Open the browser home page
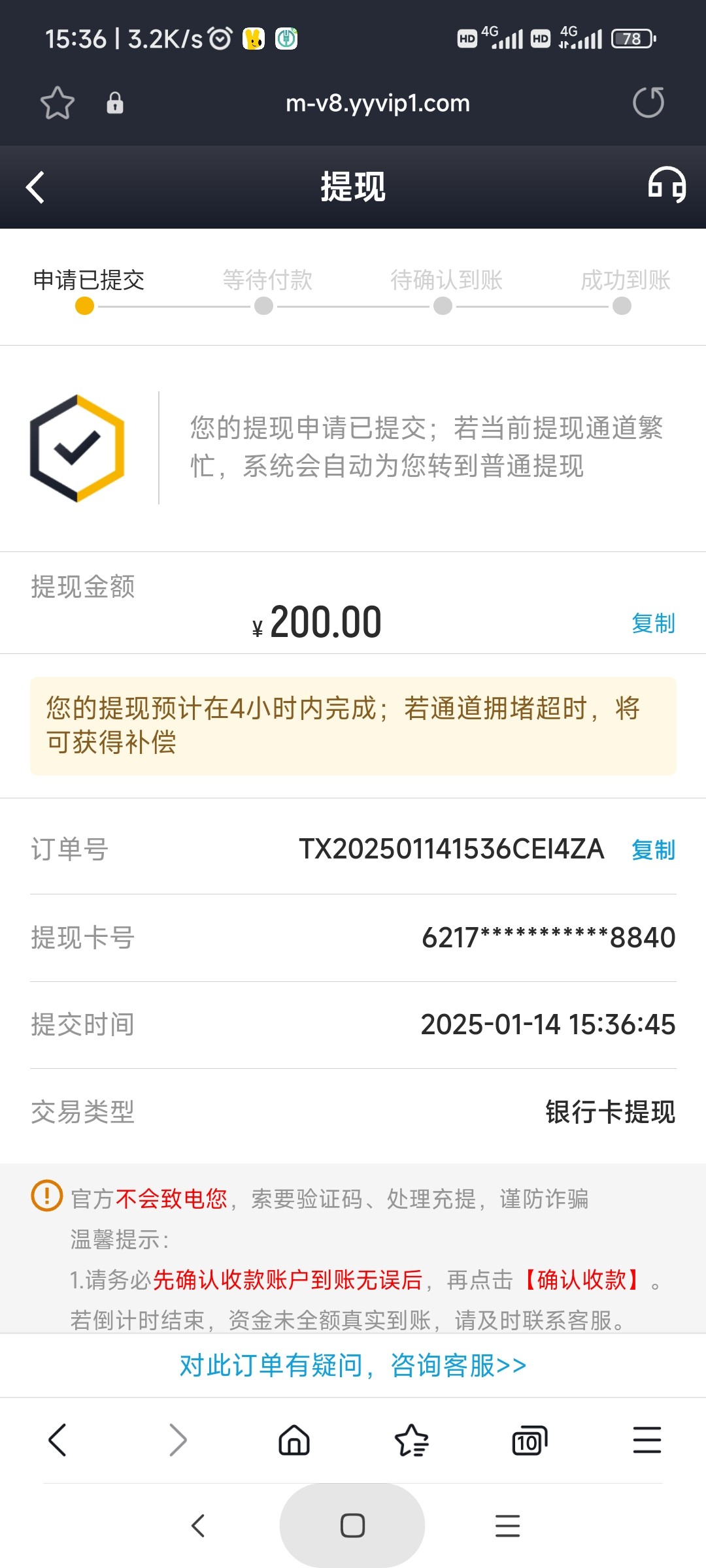Viewport: 706px width, 1568px height. tap(294, 1440)
